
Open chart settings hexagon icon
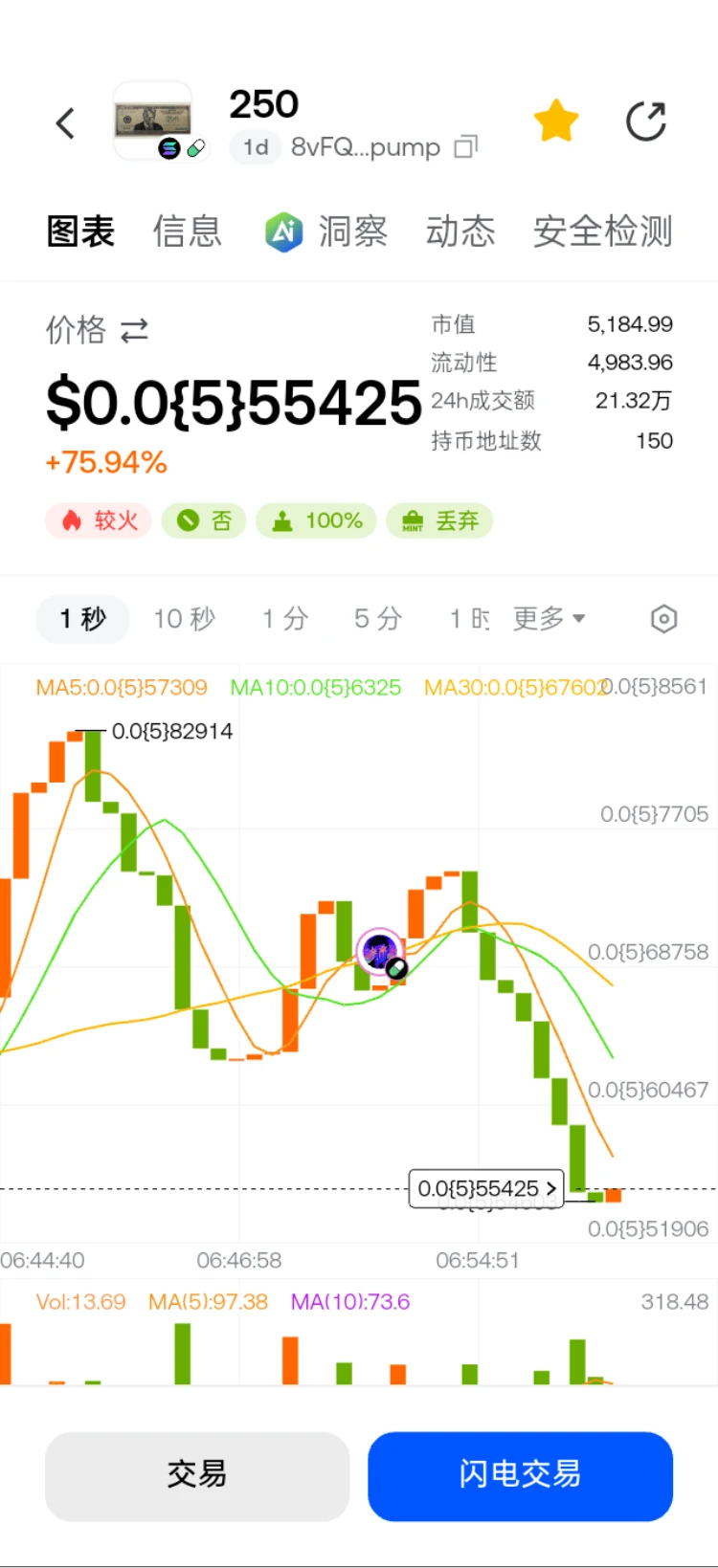click(663, 619)
